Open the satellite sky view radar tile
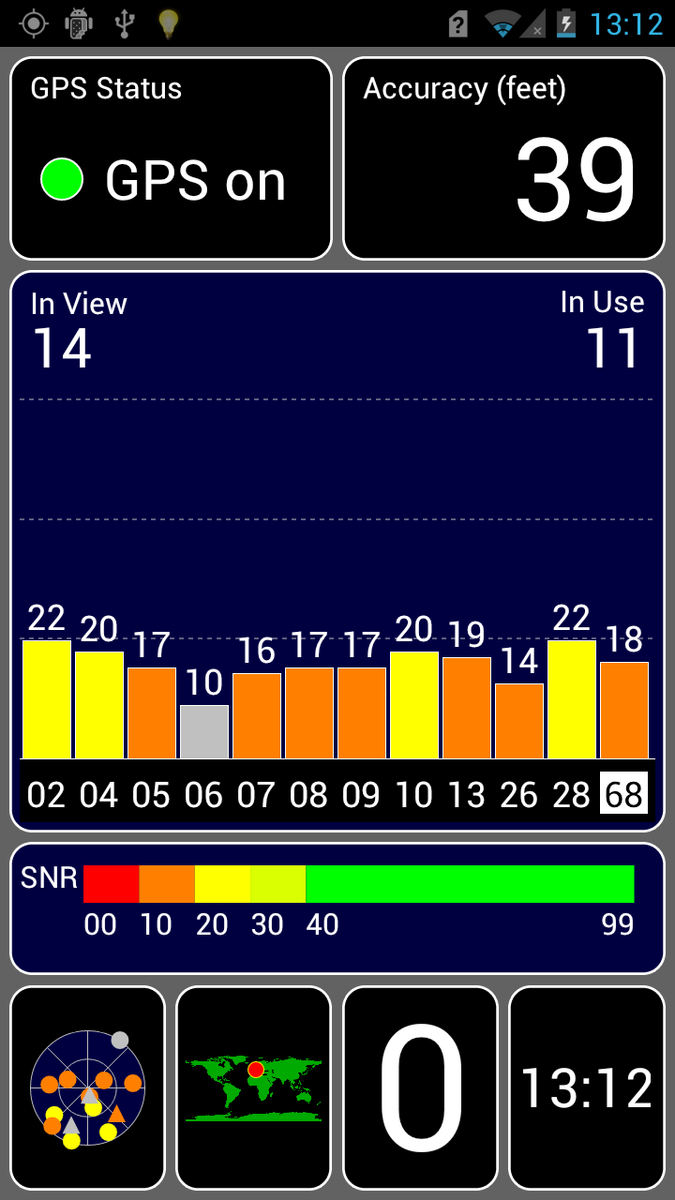The height and width of the screenshot is (1200, 675). tap(87, 1088)
